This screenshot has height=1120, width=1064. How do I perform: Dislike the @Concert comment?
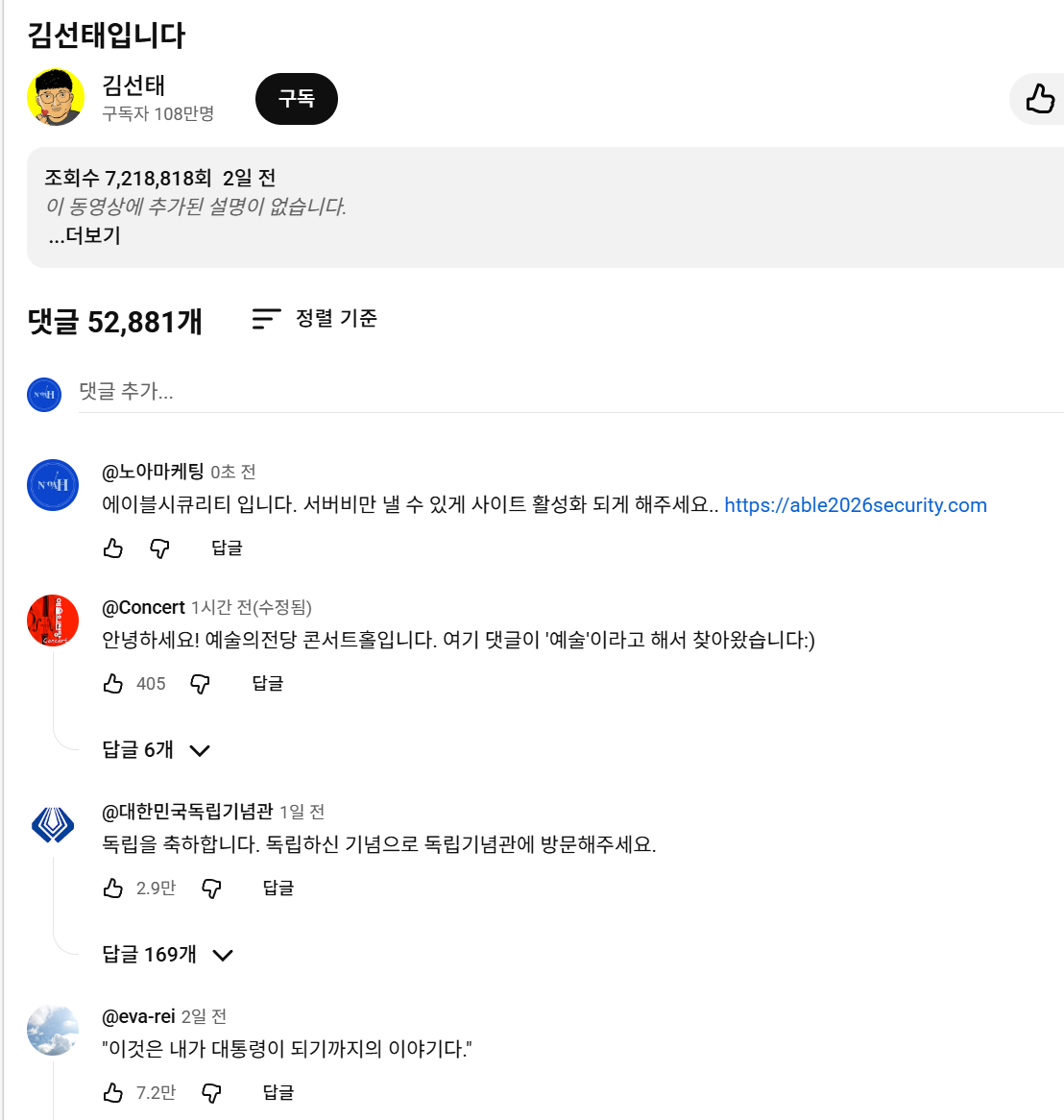point(200,684)
